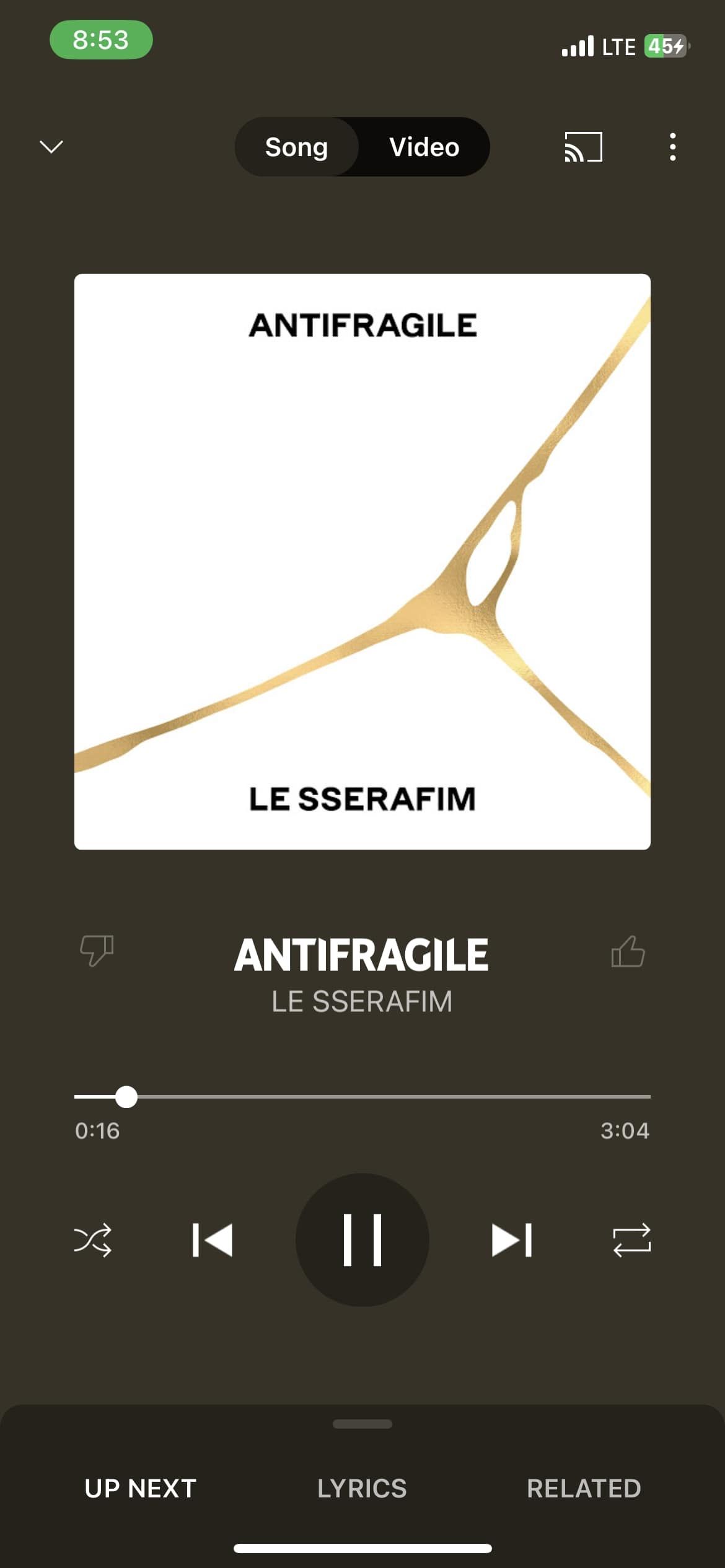Skip to the next track

[512, 1240]
